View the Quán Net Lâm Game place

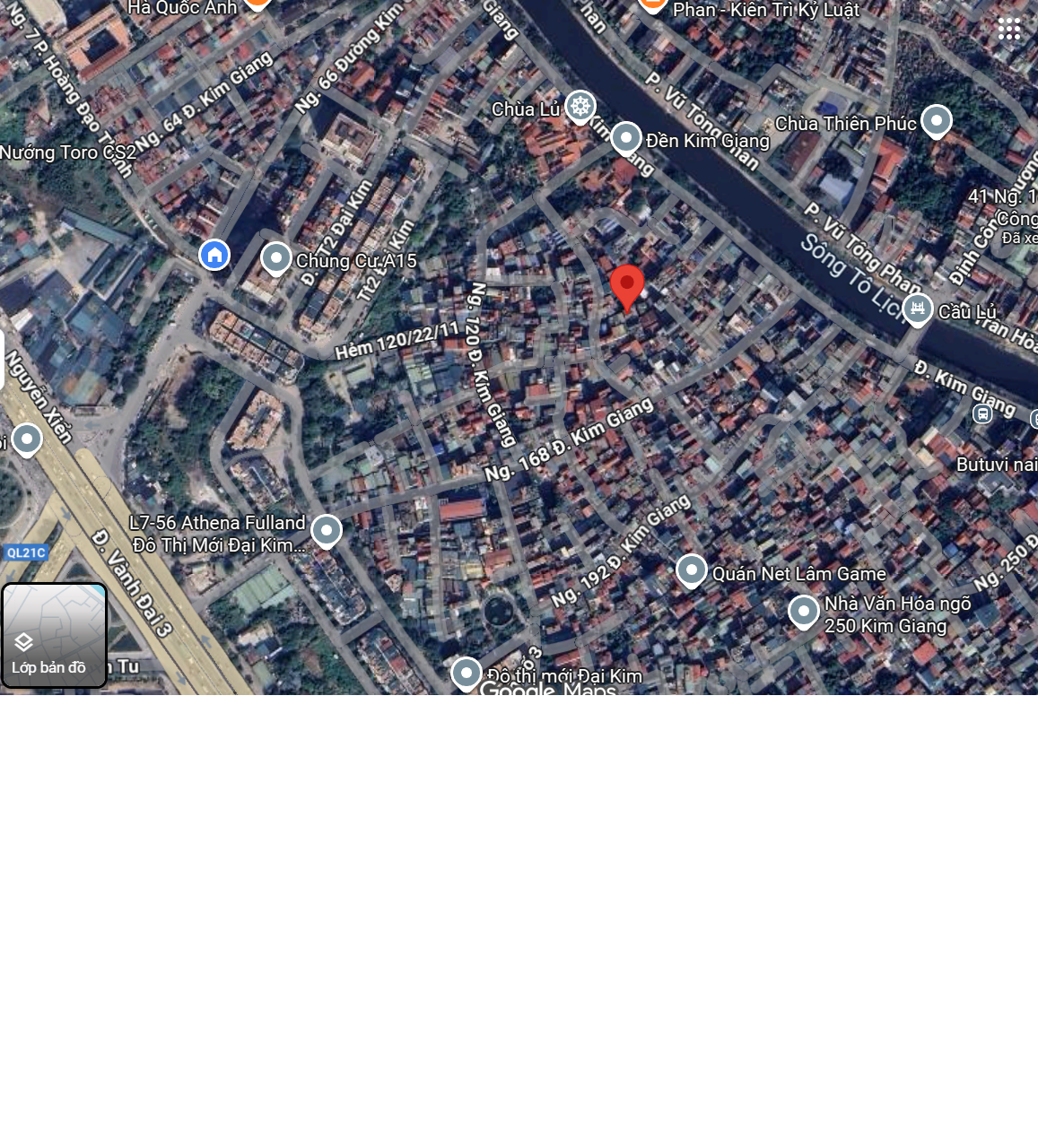pos(691,570)
